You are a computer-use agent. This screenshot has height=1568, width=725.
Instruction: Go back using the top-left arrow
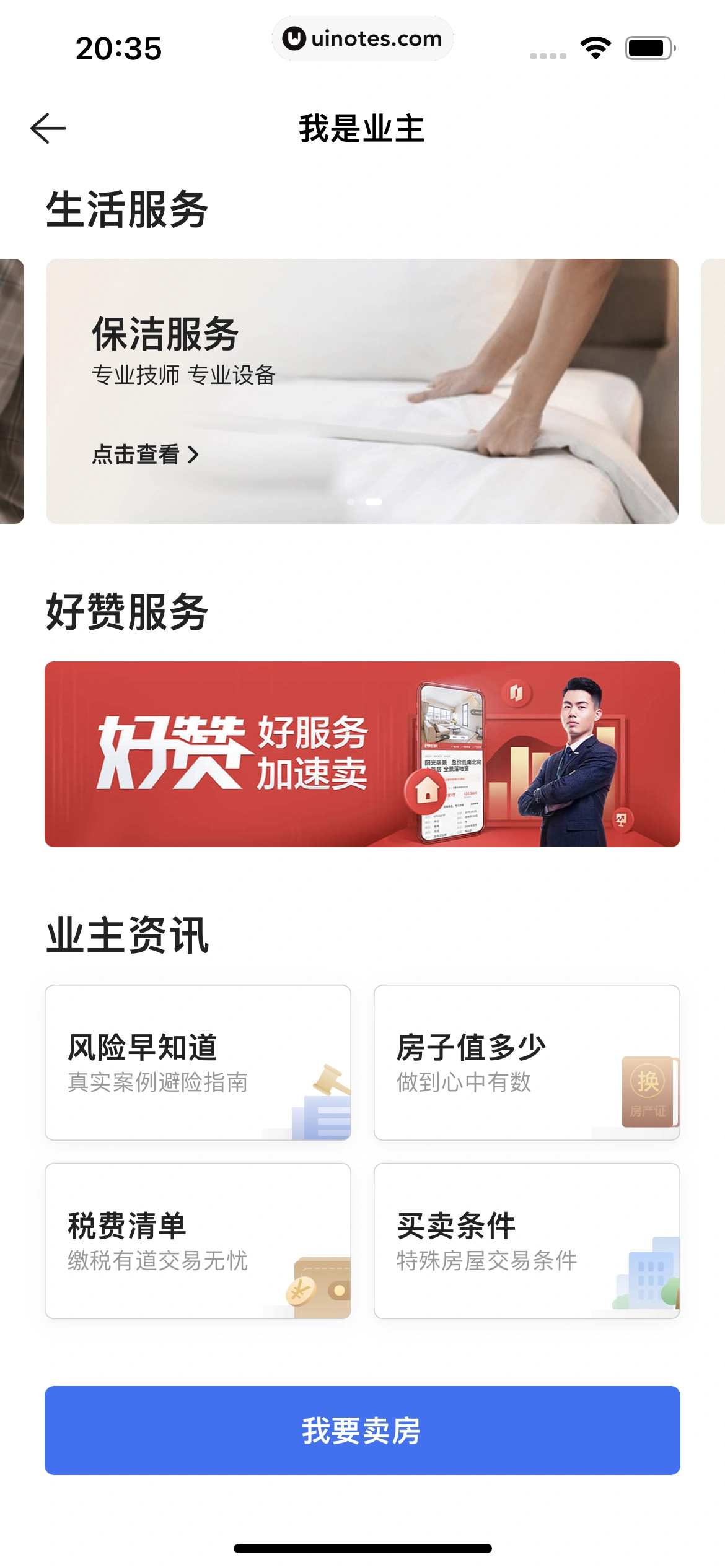coord(48,129)
